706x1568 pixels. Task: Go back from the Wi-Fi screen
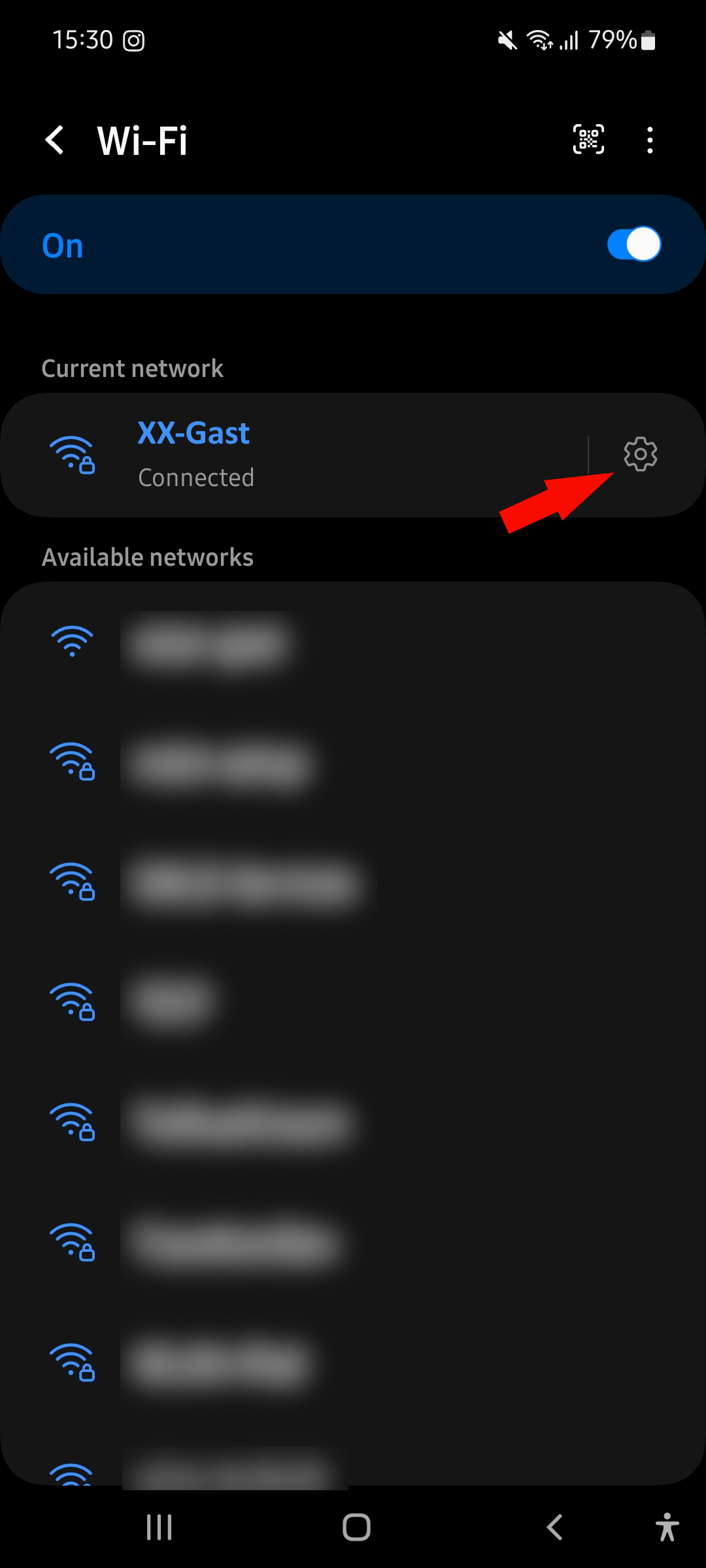55,140
